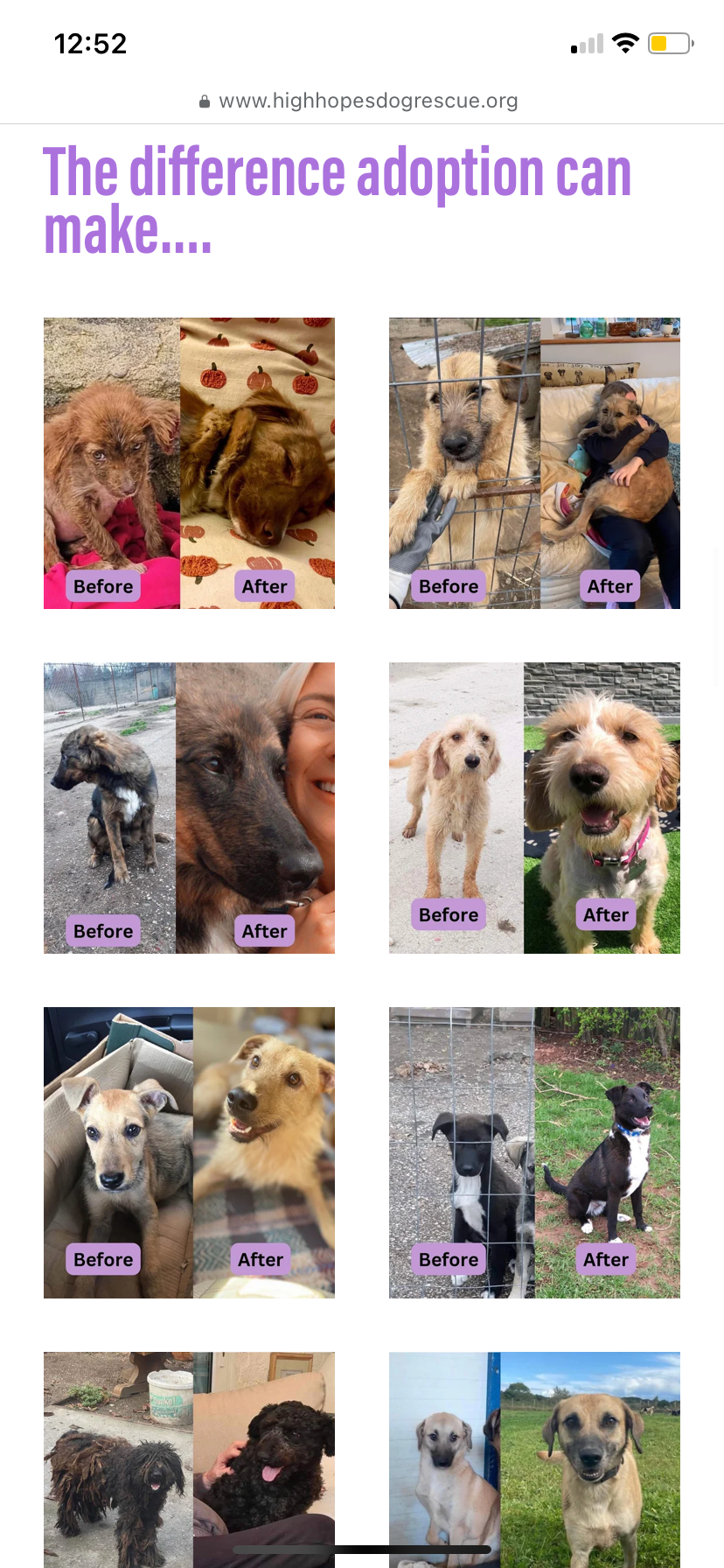Open the tan puppy in cardboard box photo
Screen dimensions: 724x1568
pyautogui.click(x=189, y=1152)
